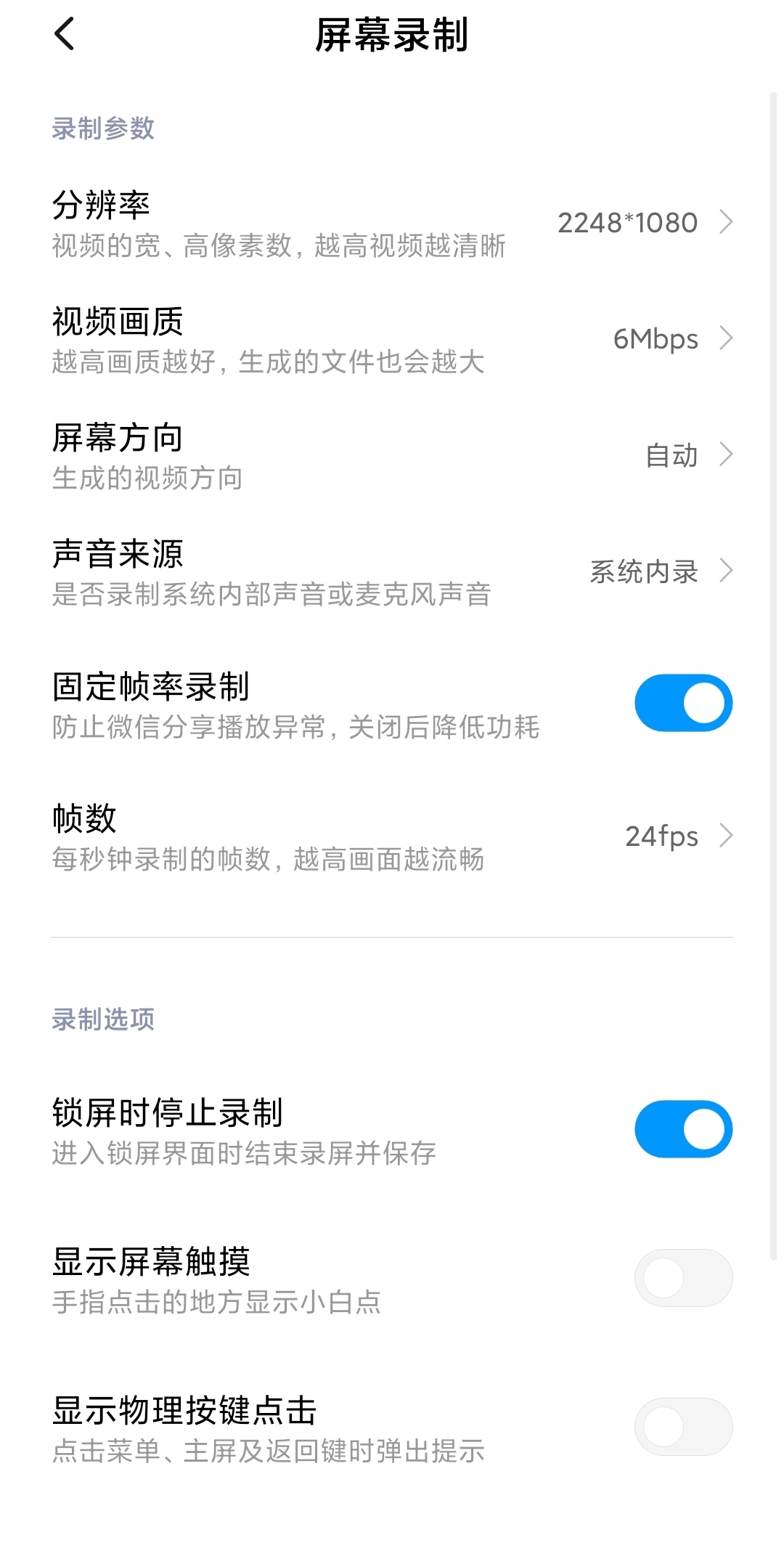Click the 自动 orientation value
The height and width of the screenshot is (1543, 784).
click(x=671, y=455)
